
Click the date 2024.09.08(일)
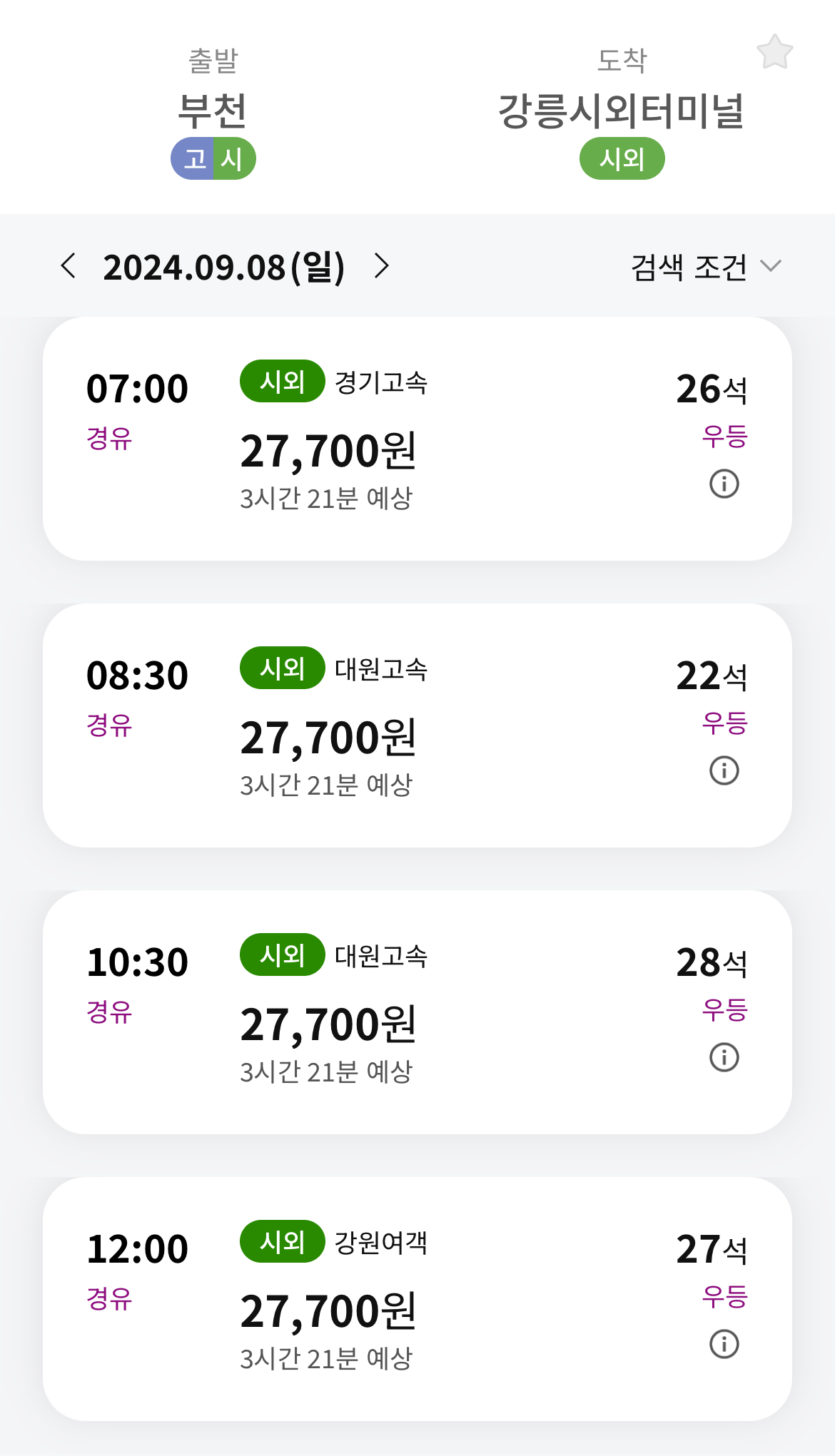(226, 267)
